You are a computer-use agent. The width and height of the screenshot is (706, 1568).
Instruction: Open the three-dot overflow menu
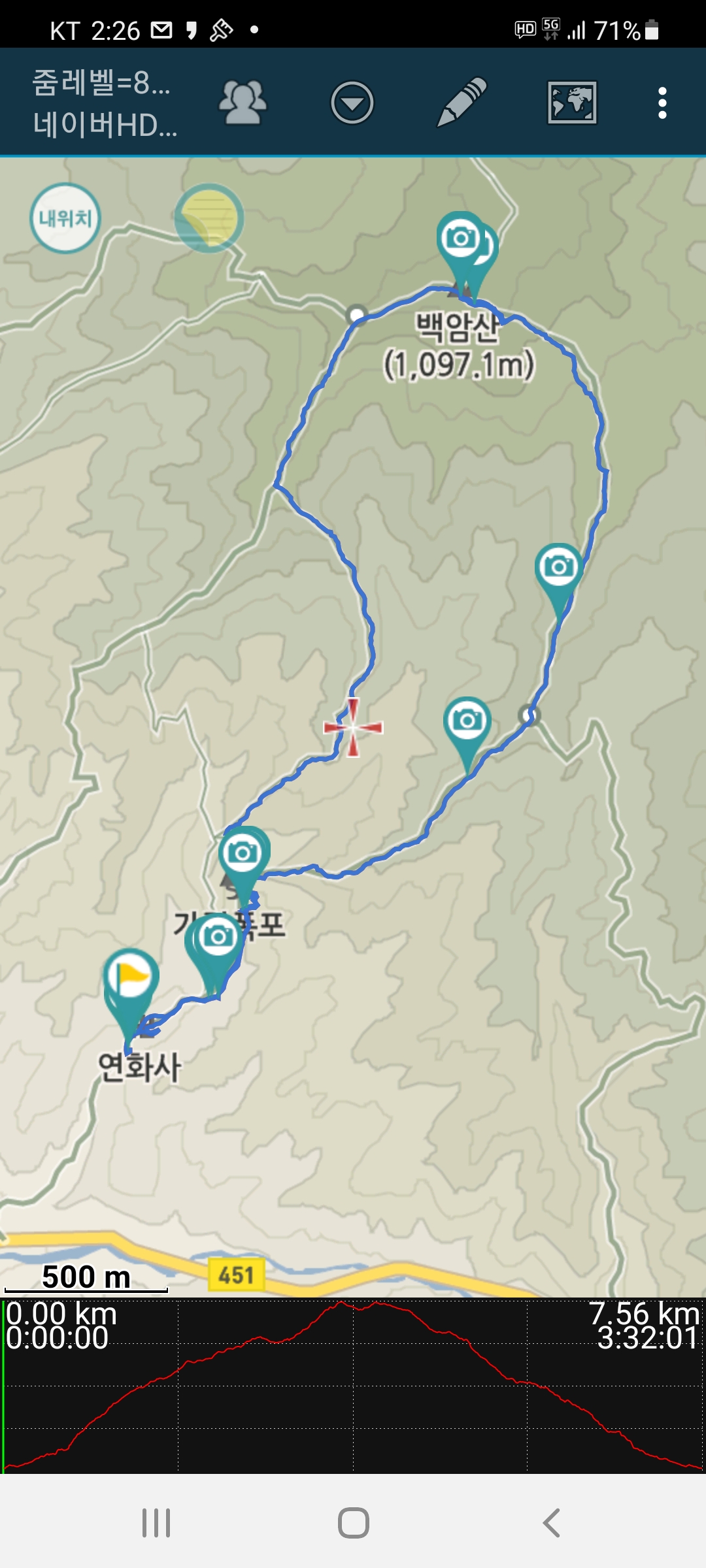662,103
